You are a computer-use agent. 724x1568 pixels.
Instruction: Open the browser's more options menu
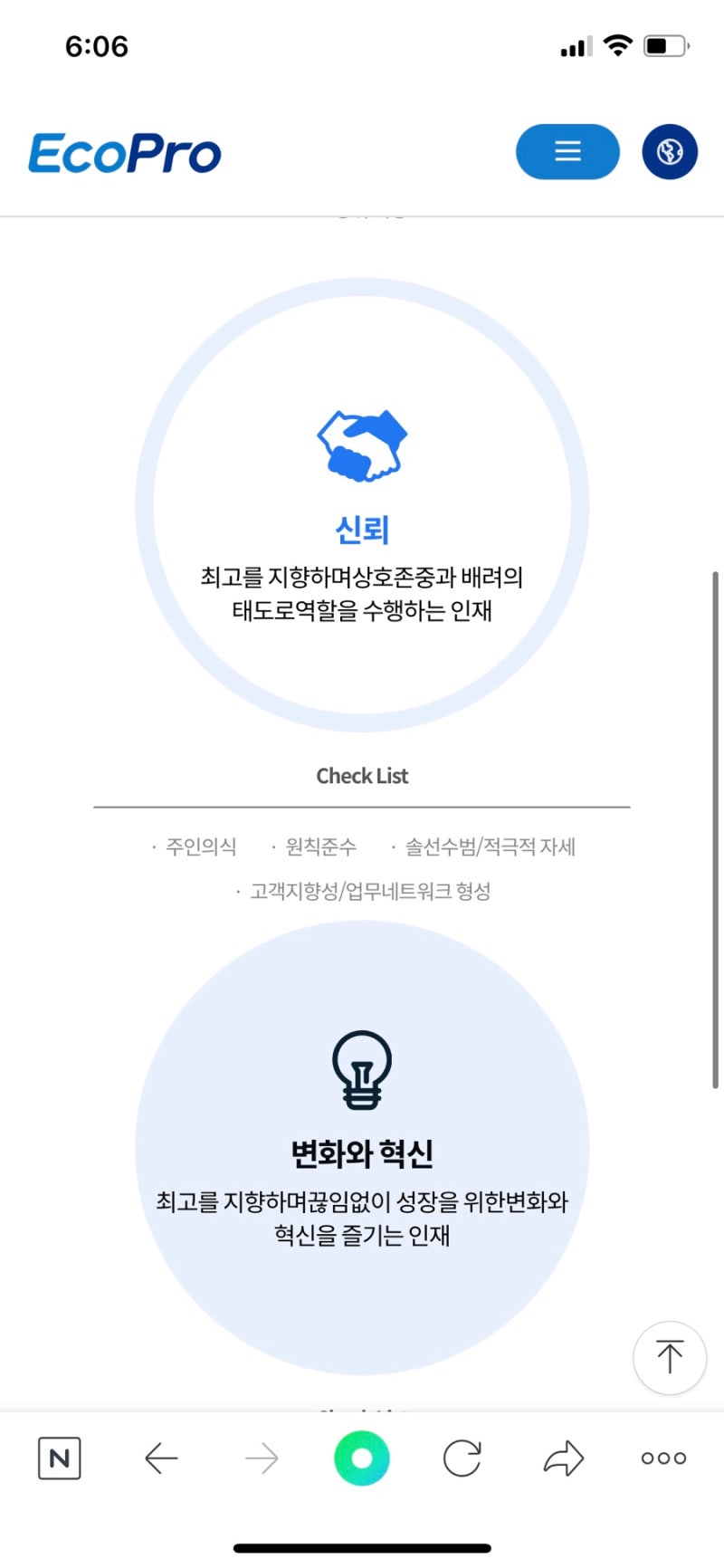[663, 1458]
